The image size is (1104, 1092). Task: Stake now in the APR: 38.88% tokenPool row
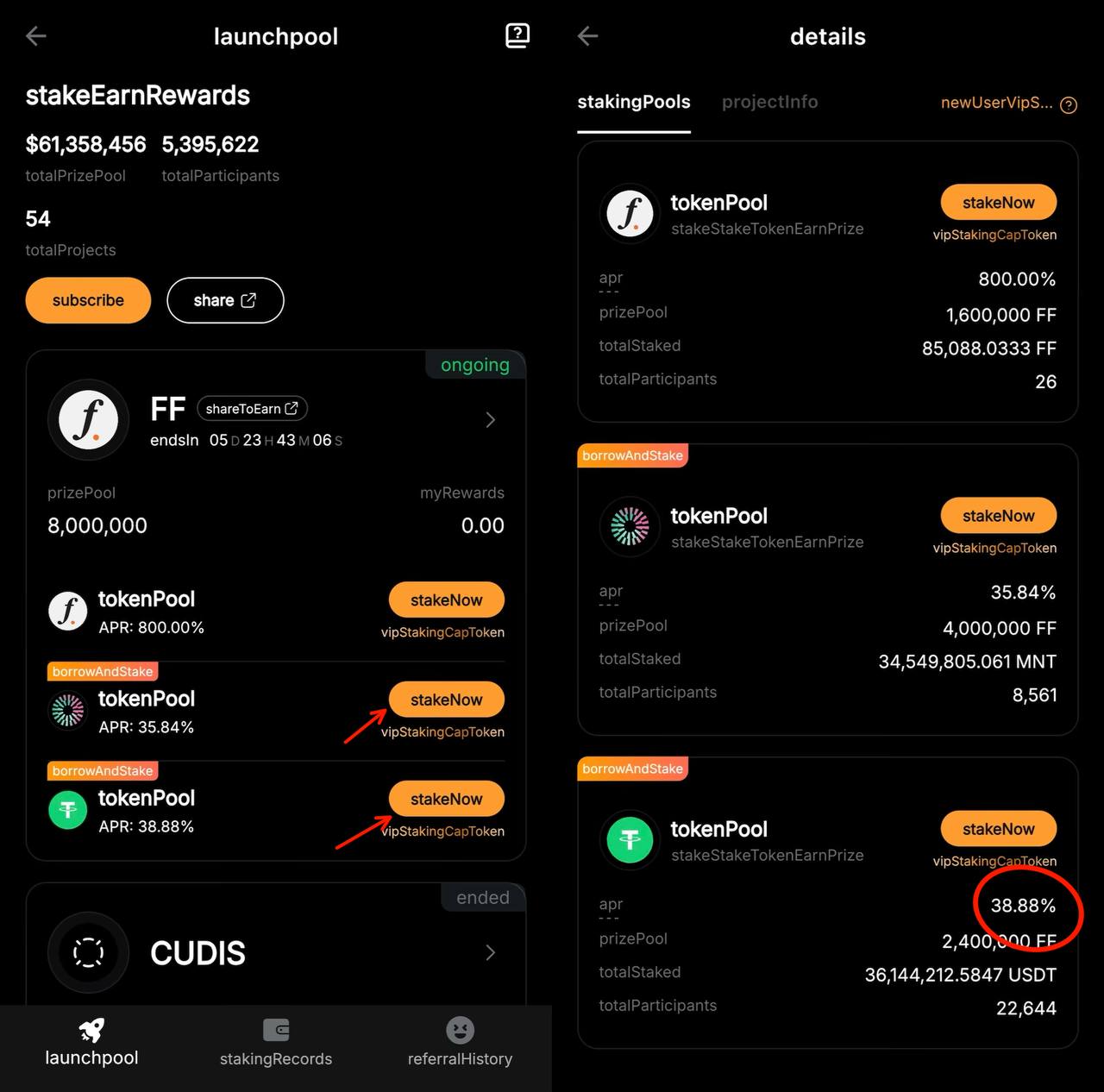point(446,799)
